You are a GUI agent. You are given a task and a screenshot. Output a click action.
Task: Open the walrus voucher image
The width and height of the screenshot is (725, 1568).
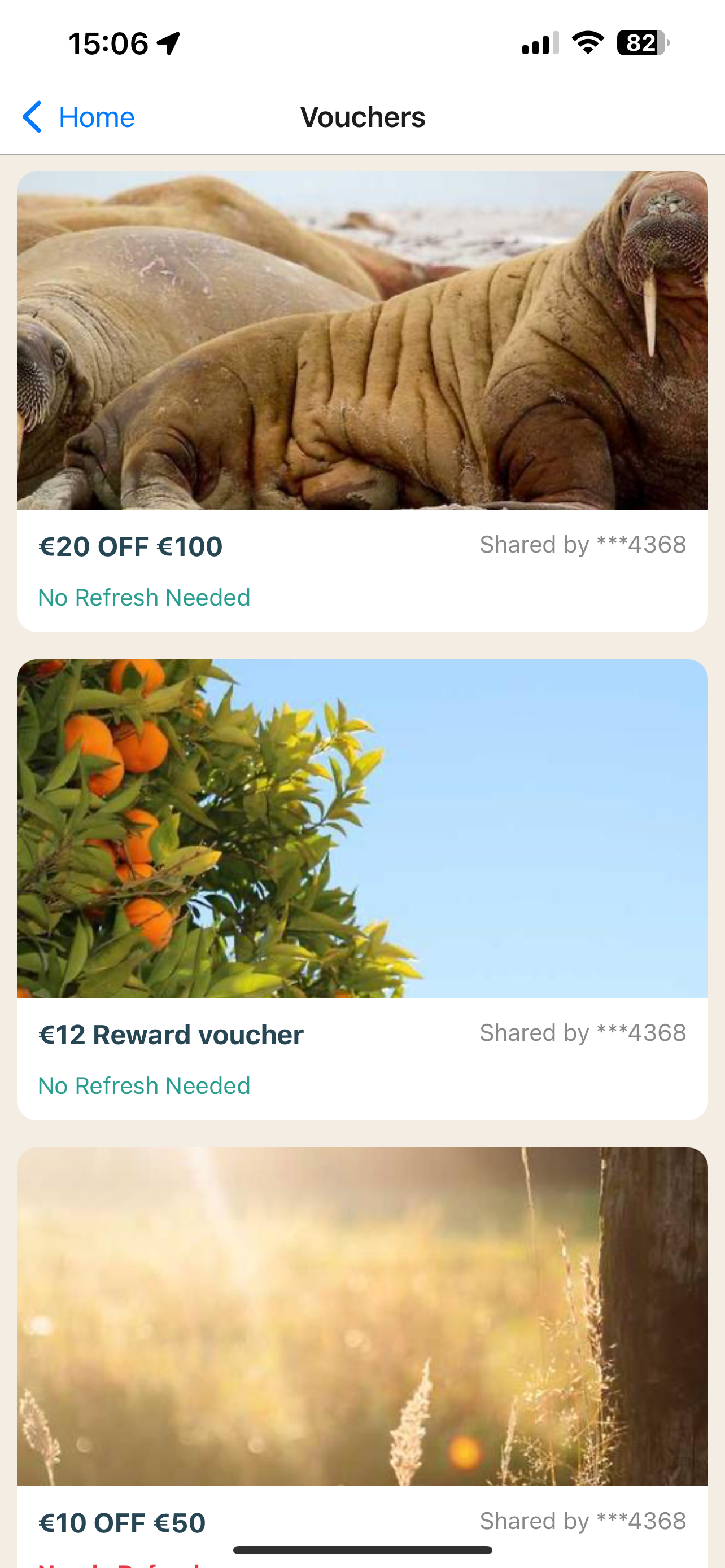click(x=362, y=340)
